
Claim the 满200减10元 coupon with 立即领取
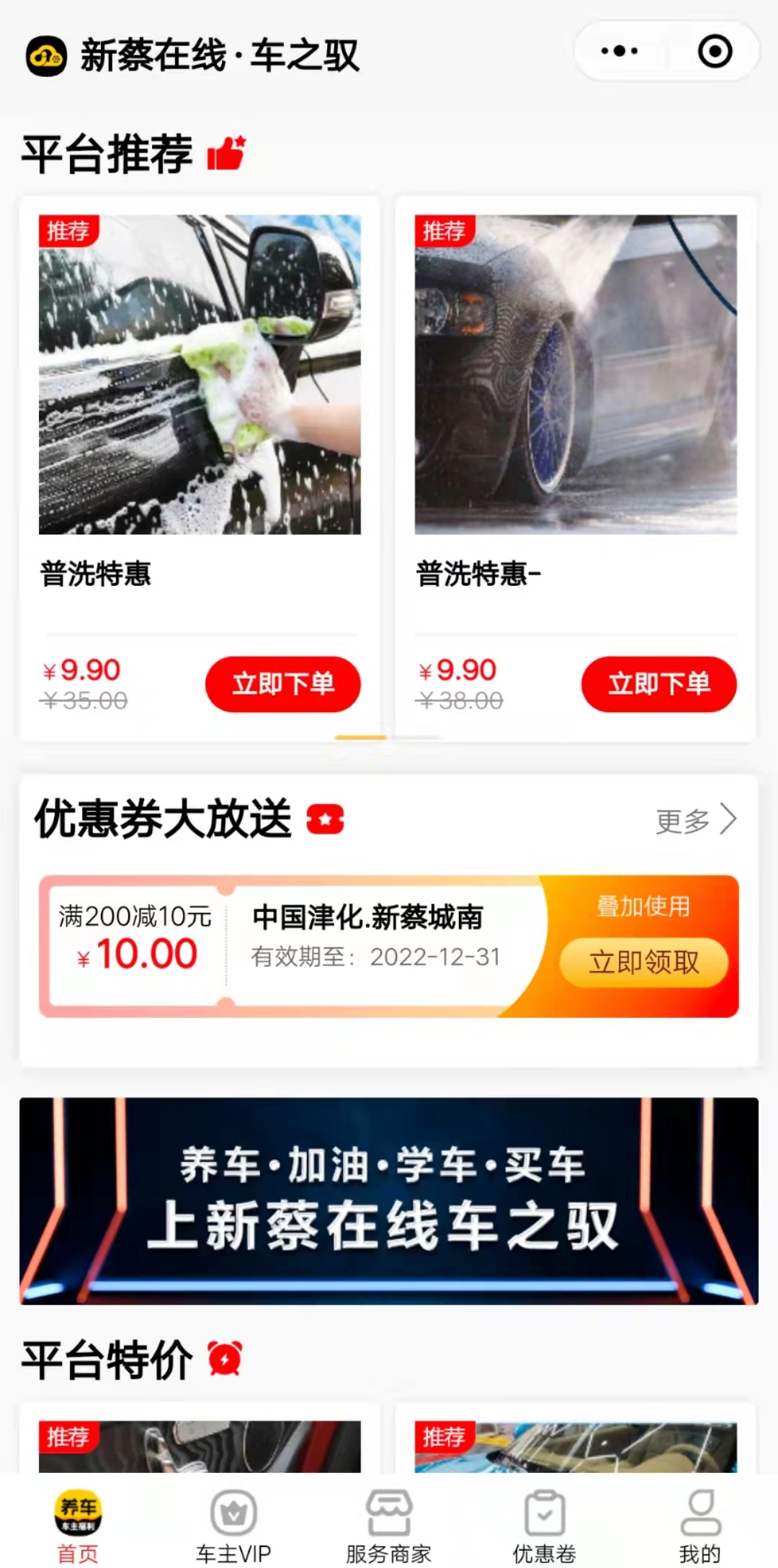pyautogui.click(x=643, y=962)
